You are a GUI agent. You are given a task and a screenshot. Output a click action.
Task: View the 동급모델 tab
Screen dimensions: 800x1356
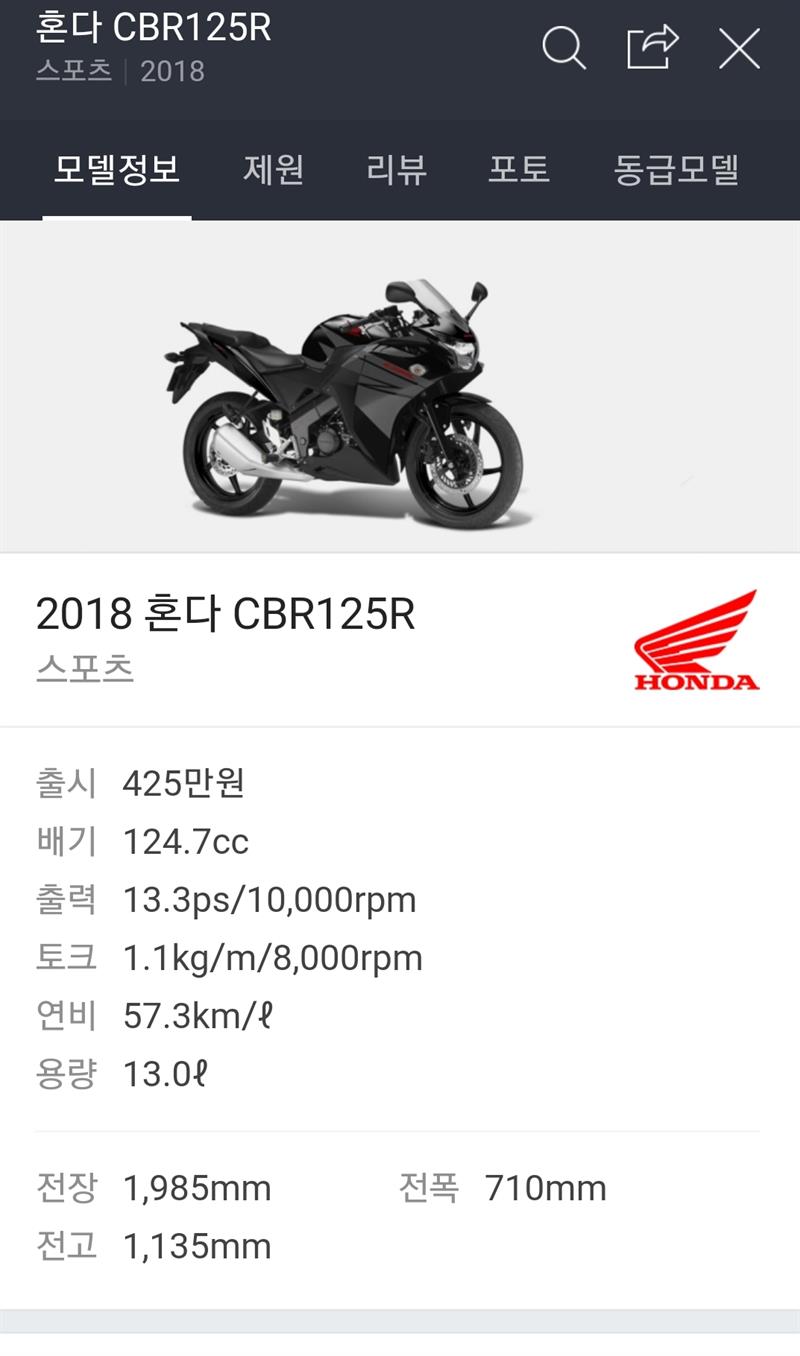click(676, 169)
